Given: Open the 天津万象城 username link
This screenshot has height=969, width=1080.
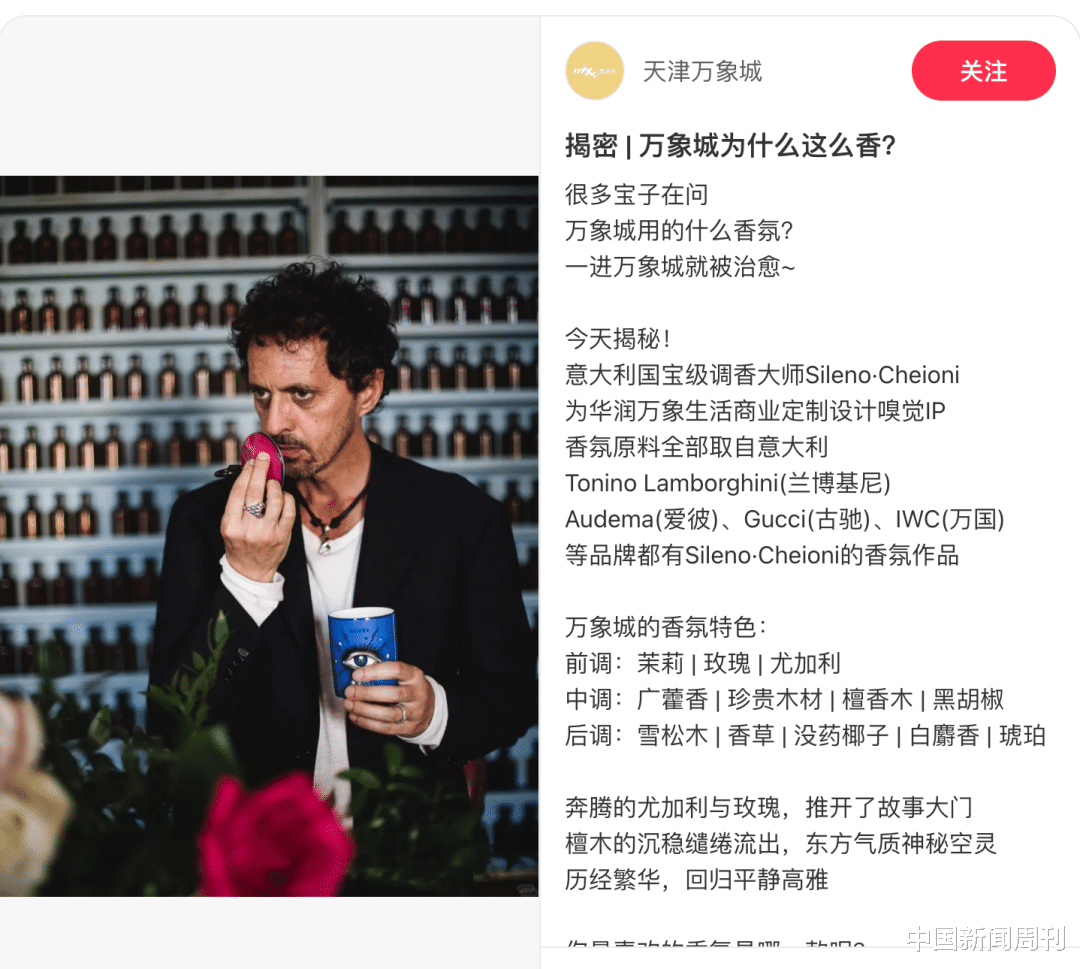Looking at the screenshot, I should tap(702, 72).
